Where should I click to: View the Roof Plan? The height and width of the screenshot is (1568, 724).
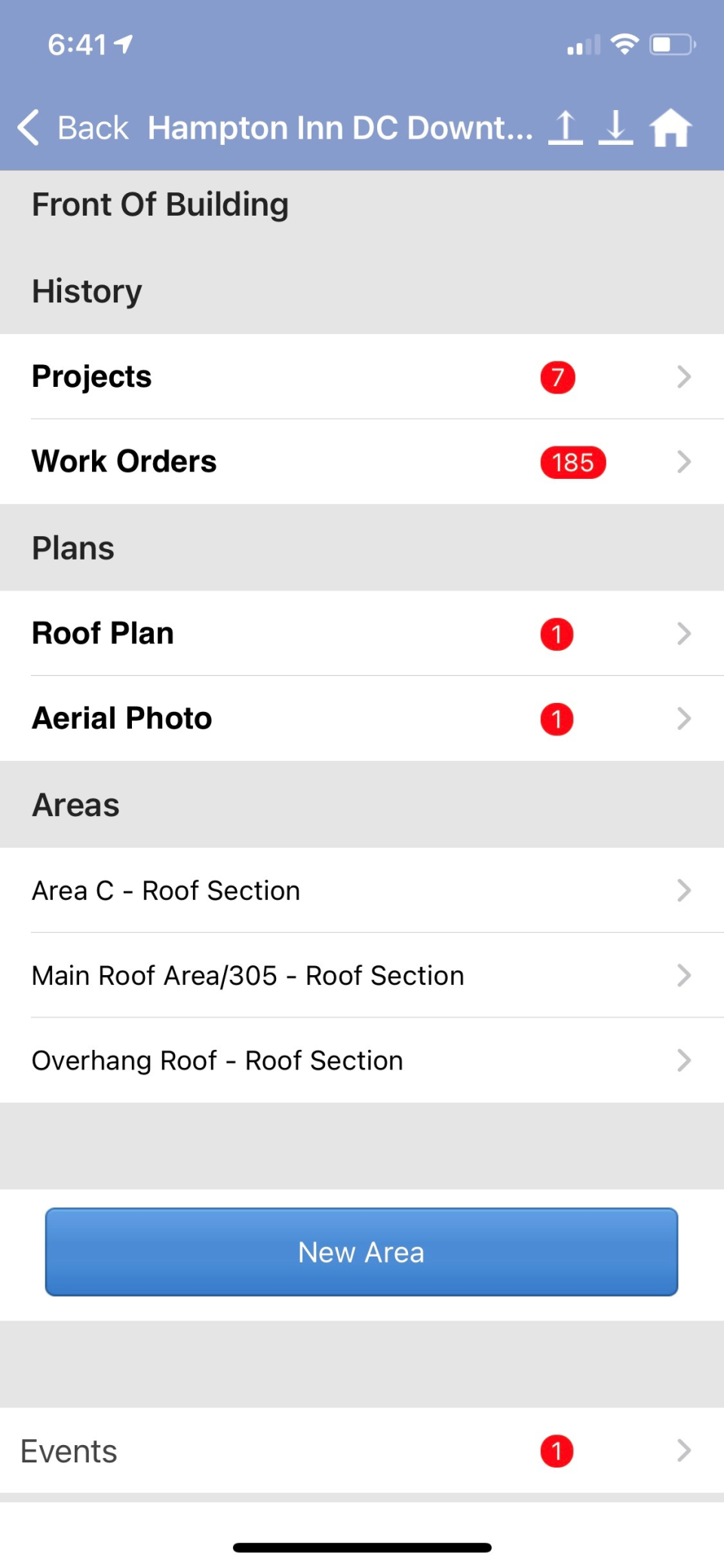tap(362, 634)
